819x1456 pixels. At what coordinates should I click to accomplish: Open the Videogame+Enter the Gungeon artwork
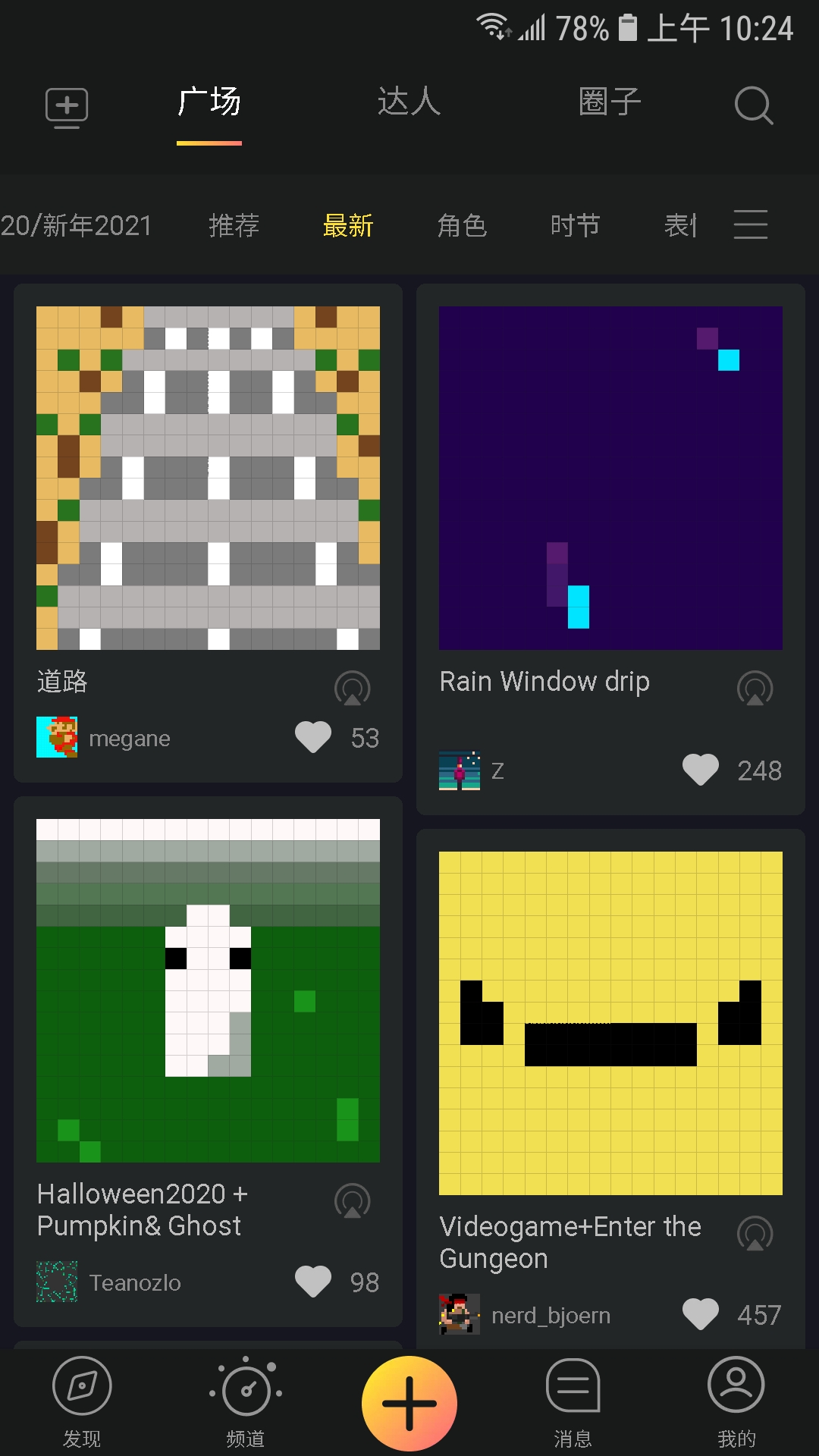coord(610,1023)
